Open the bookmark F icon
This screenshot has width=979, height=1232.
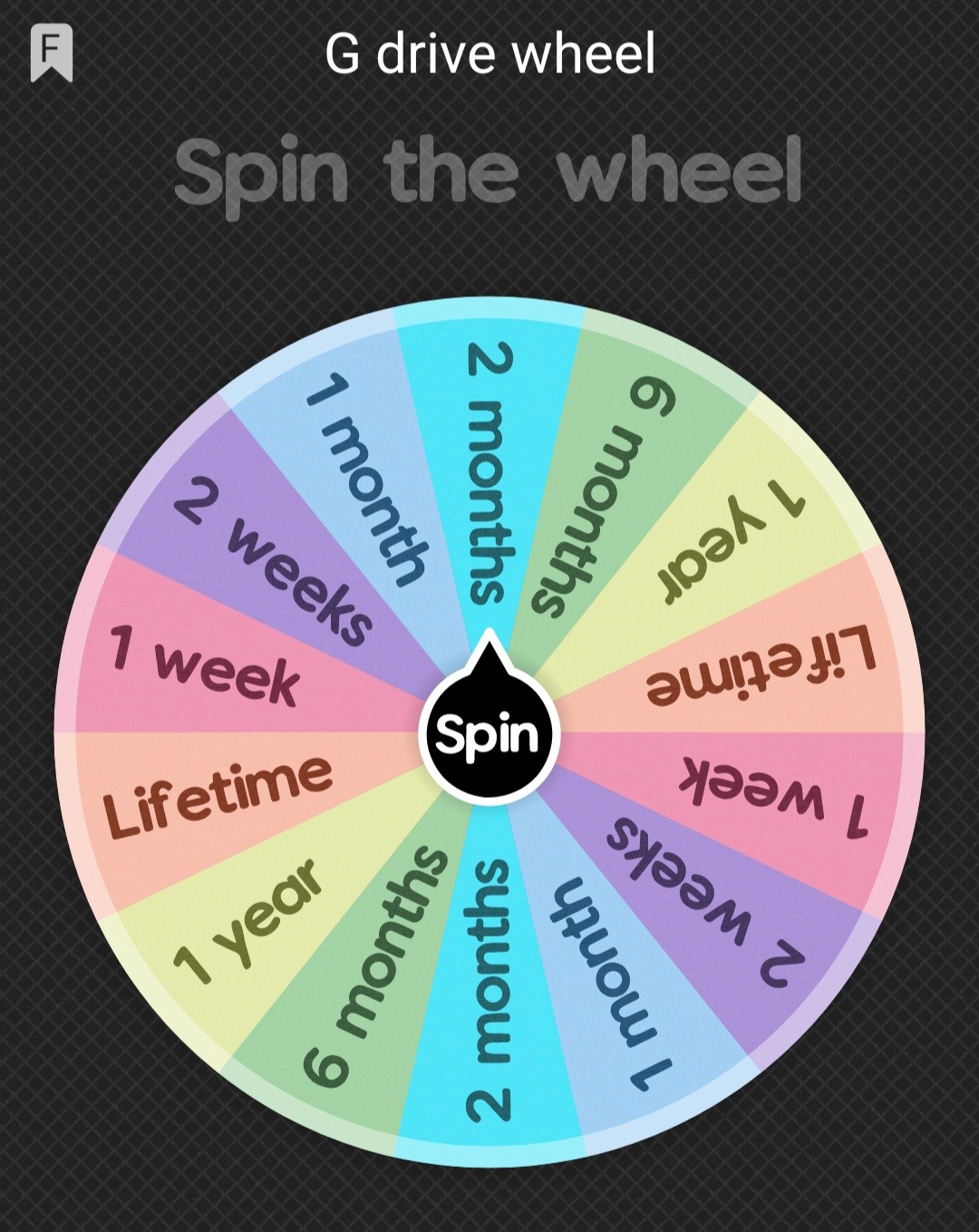pos(52,52)
